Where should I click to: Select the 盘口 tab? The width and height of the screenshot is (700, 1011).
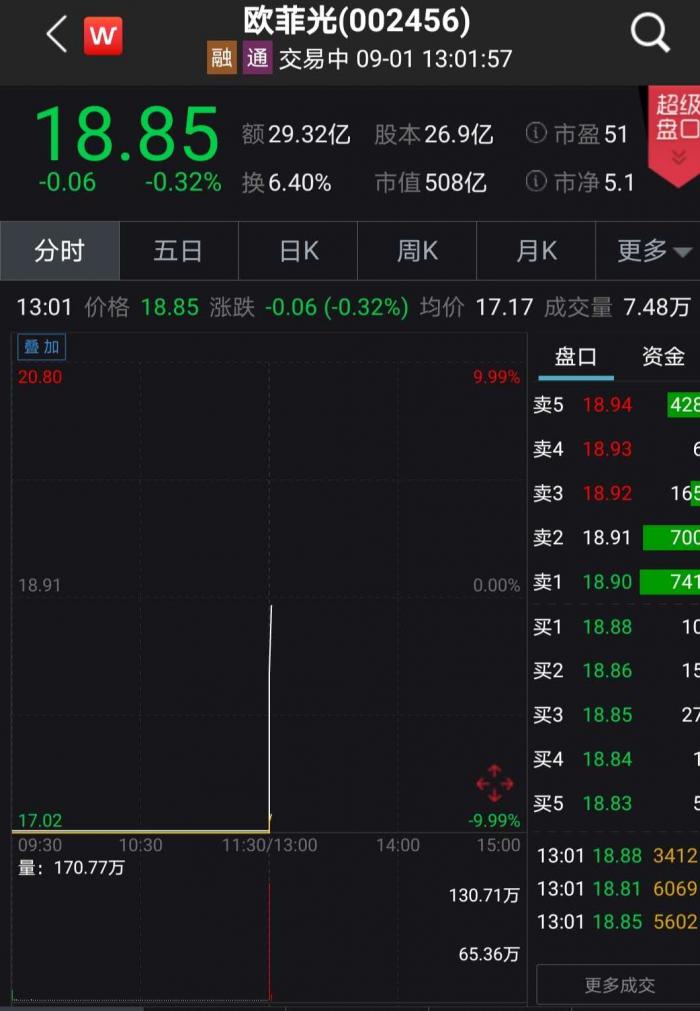575,357
